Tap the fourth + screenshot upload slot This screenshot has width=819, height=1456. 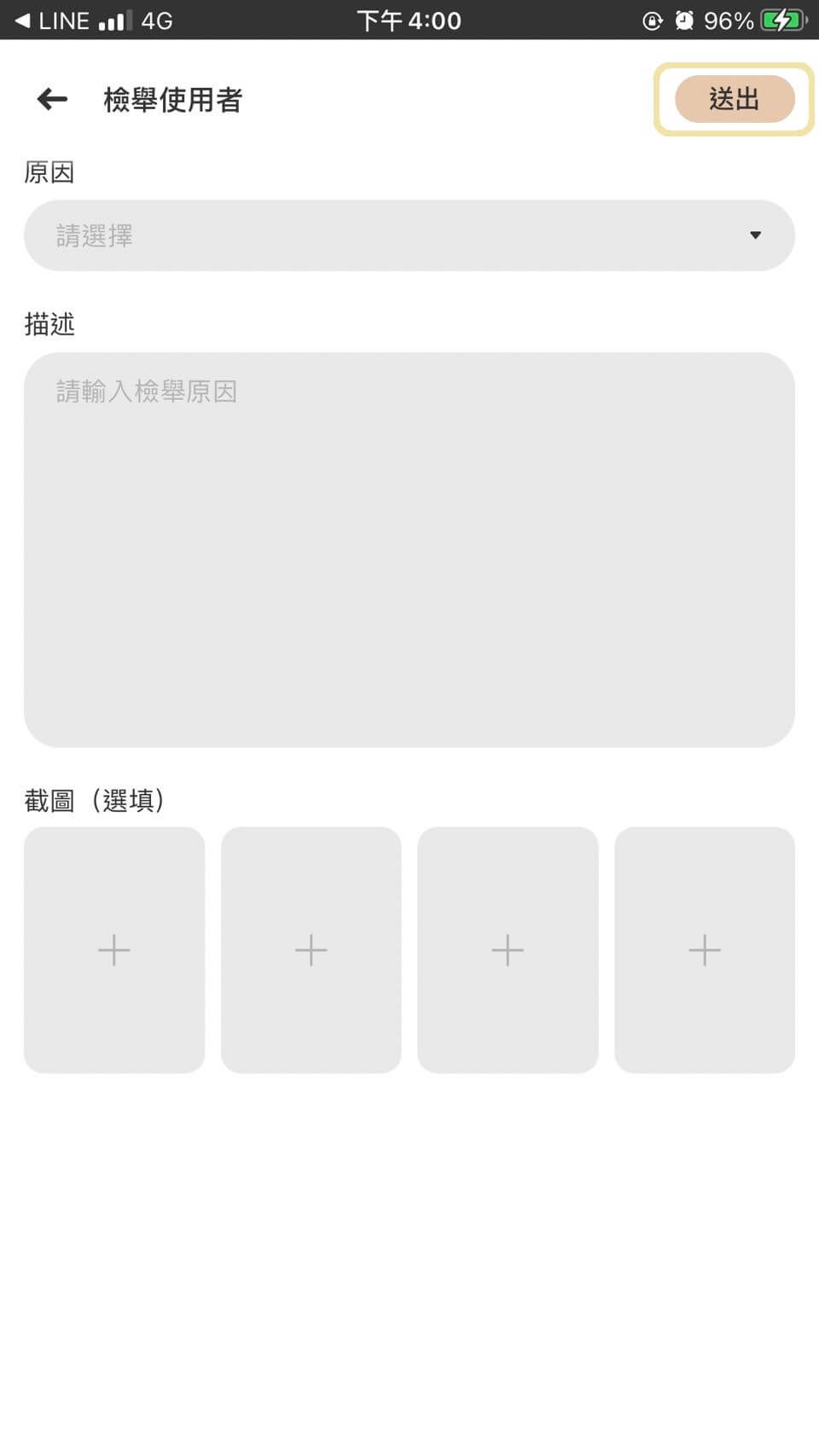tap(704, 949)
